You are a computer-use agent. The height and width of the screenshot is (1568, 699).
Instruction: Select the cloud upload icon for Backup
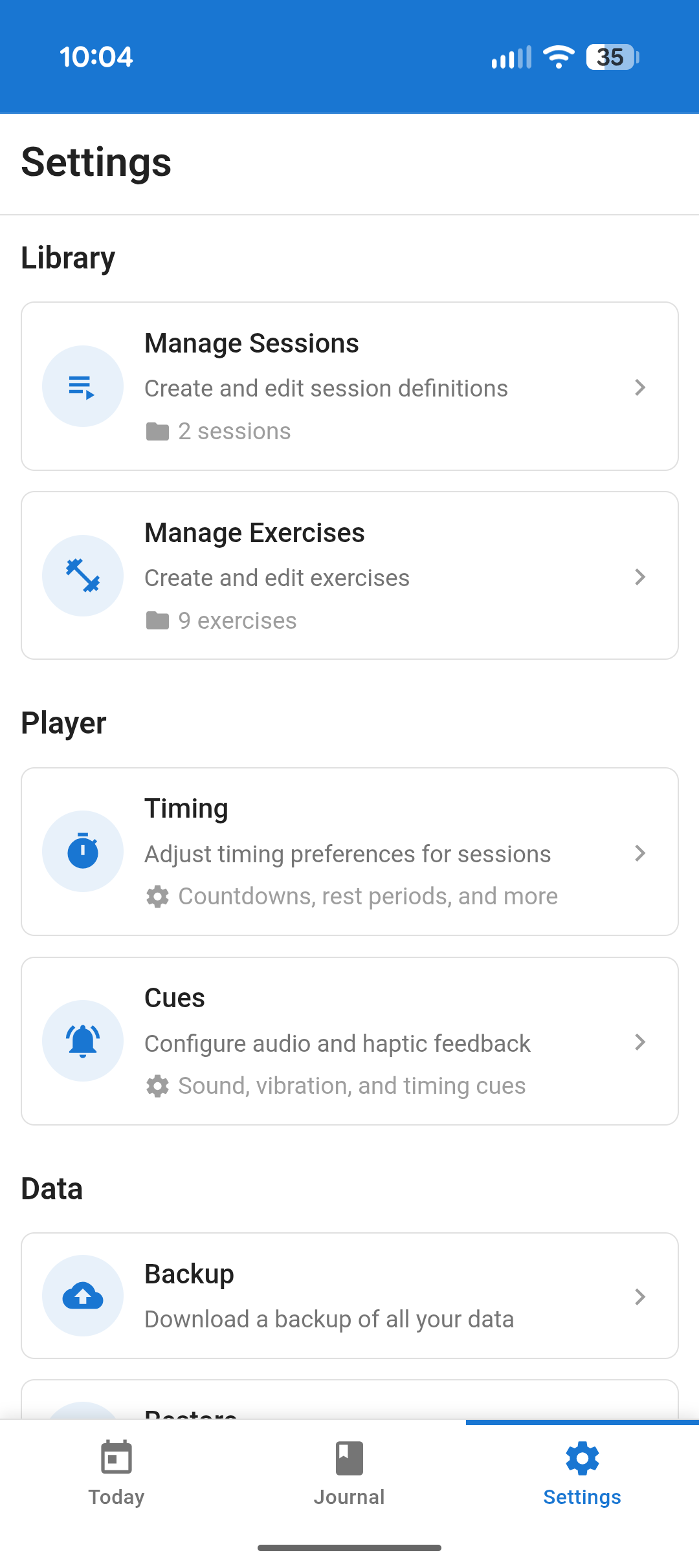coord(82,1296)
